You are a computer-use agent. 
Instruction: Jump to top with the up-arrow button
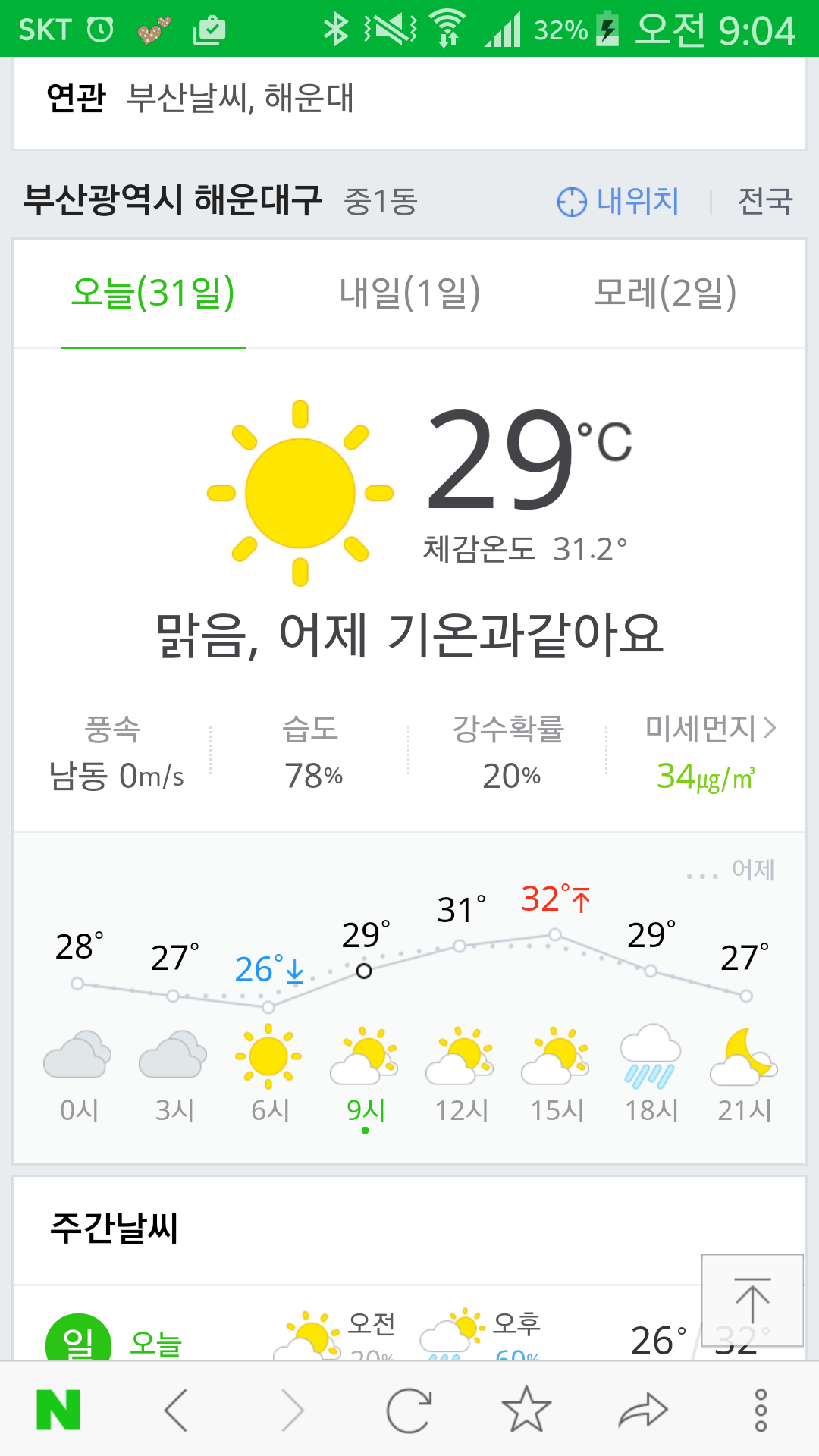pos(752,1300)
